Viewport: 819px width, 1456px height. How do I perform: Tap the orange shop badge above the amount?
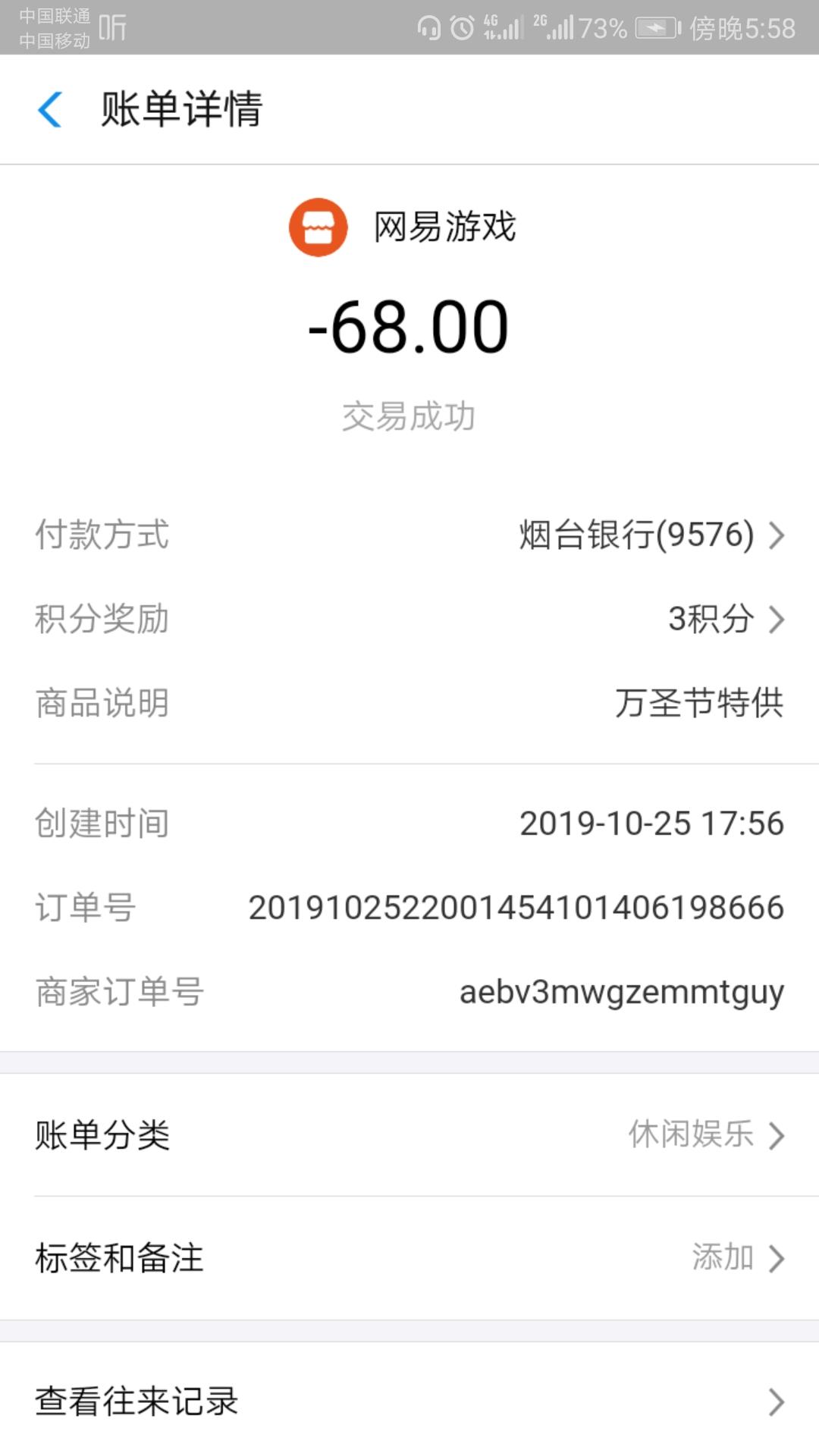[x=318, y=226]
